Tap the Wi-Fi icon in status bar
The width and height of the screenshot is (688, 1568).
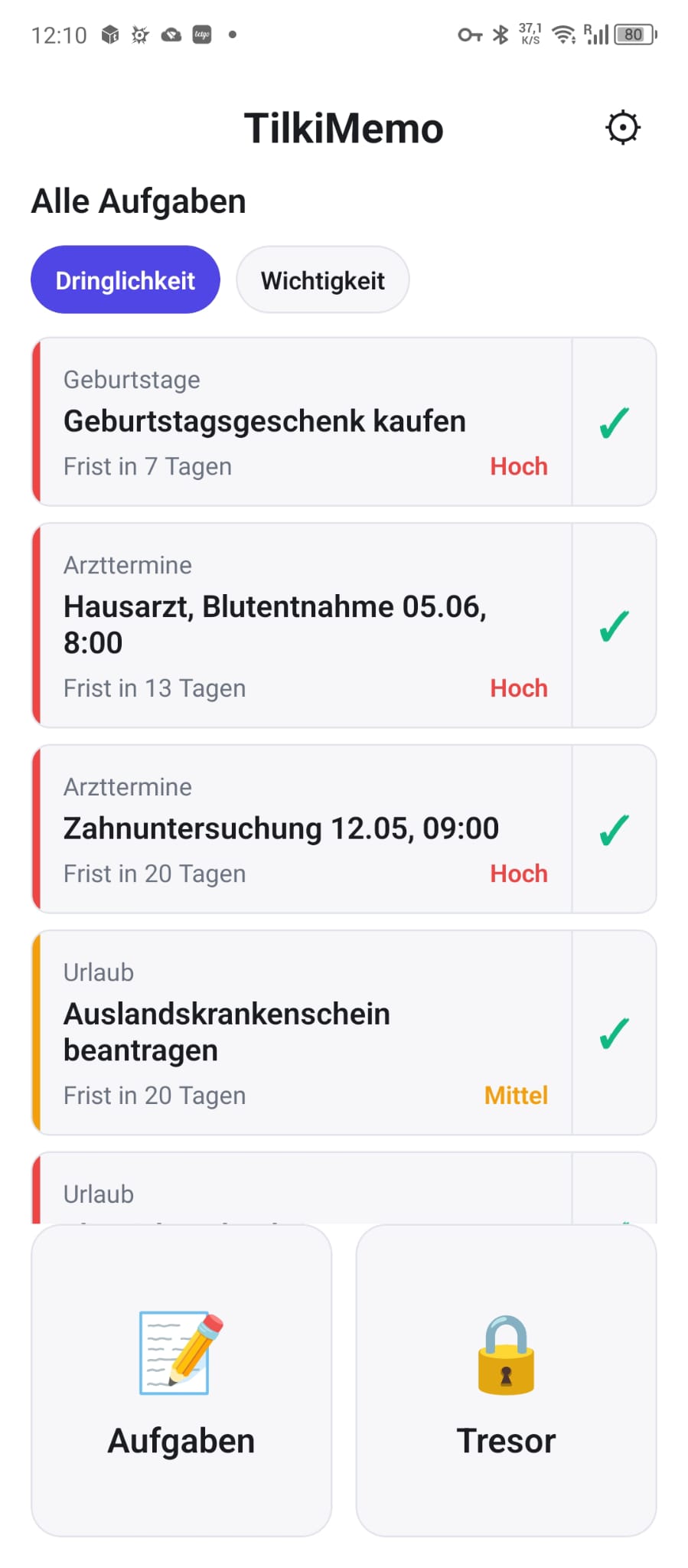click(x=564, y=34)
